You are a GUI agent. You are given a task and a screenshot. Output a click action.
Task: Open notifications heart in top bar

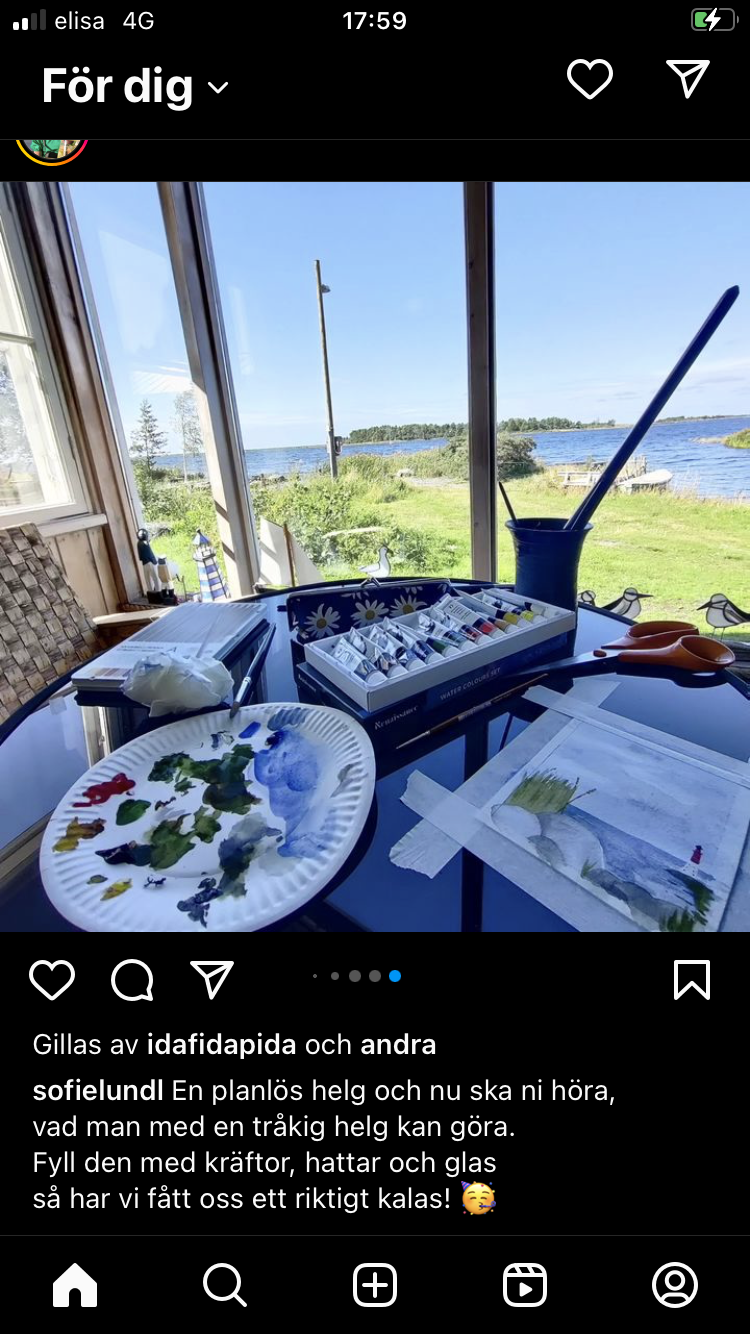[x=589, y=79]
